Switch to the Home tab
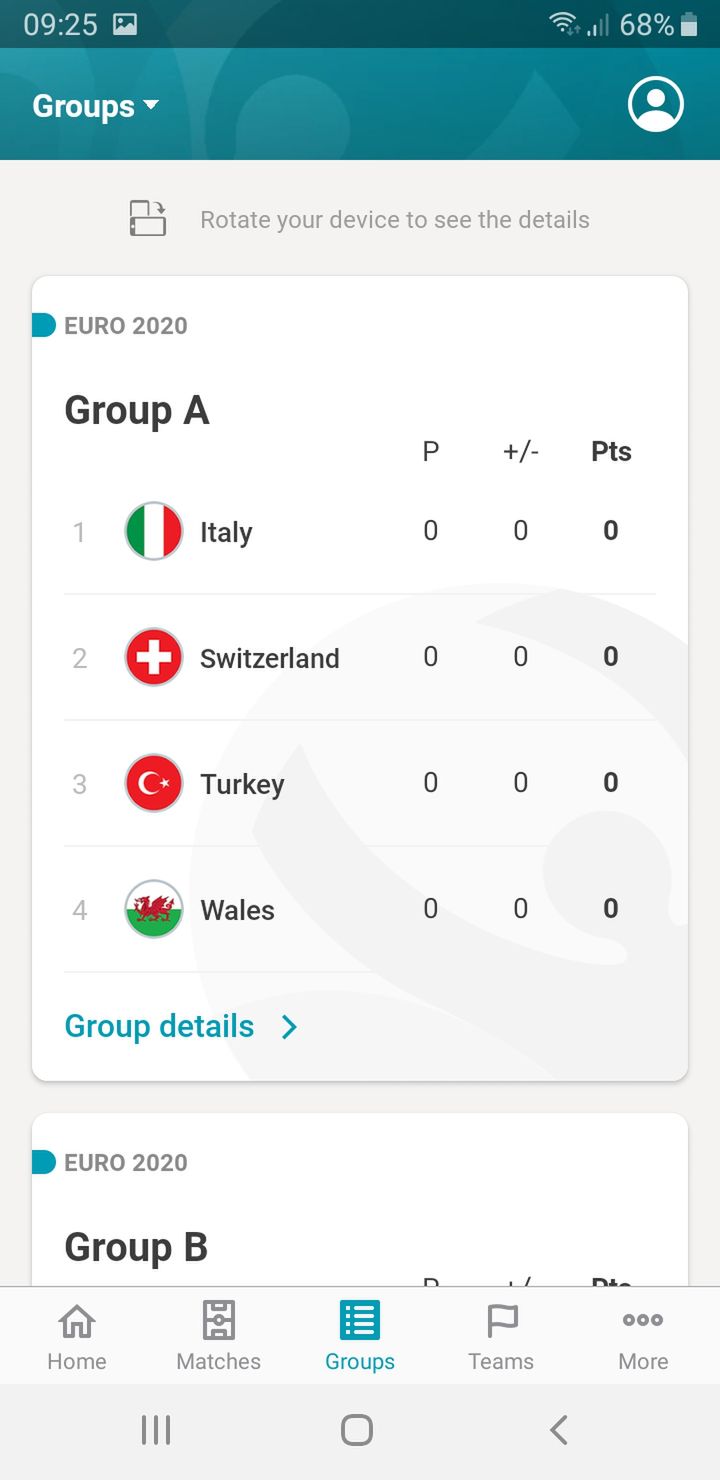 [77, 1336]
